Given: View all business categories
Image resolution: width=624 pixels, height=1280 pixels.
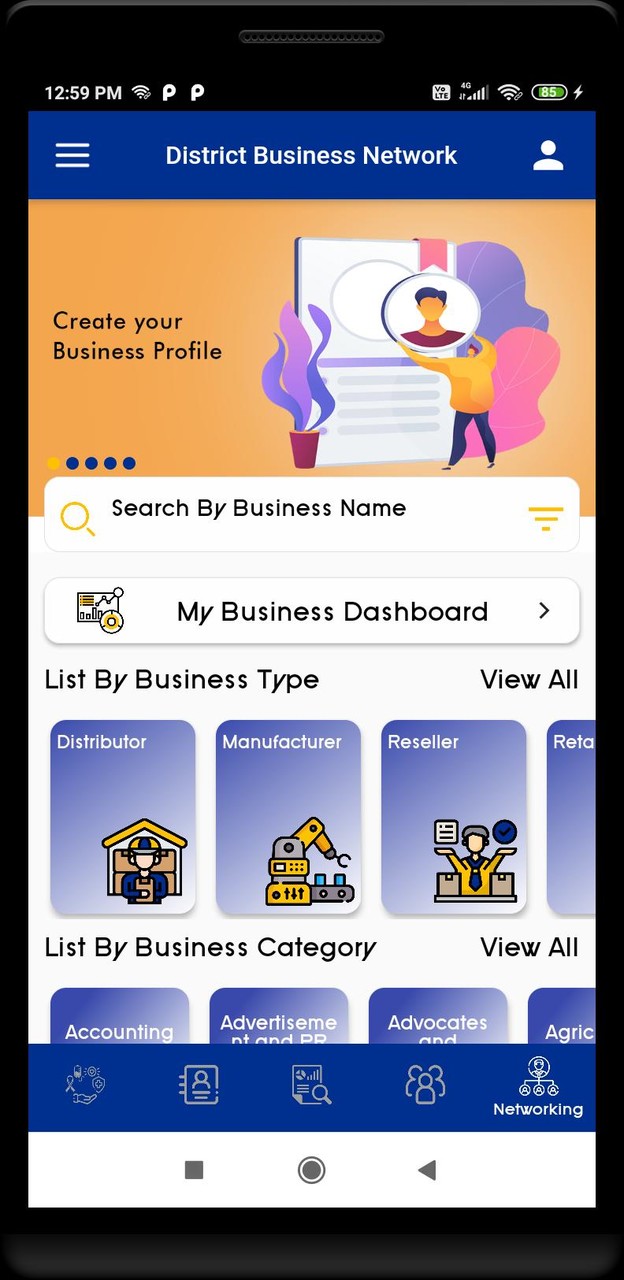Looking at the screenshot, I should tap(529, 947).
